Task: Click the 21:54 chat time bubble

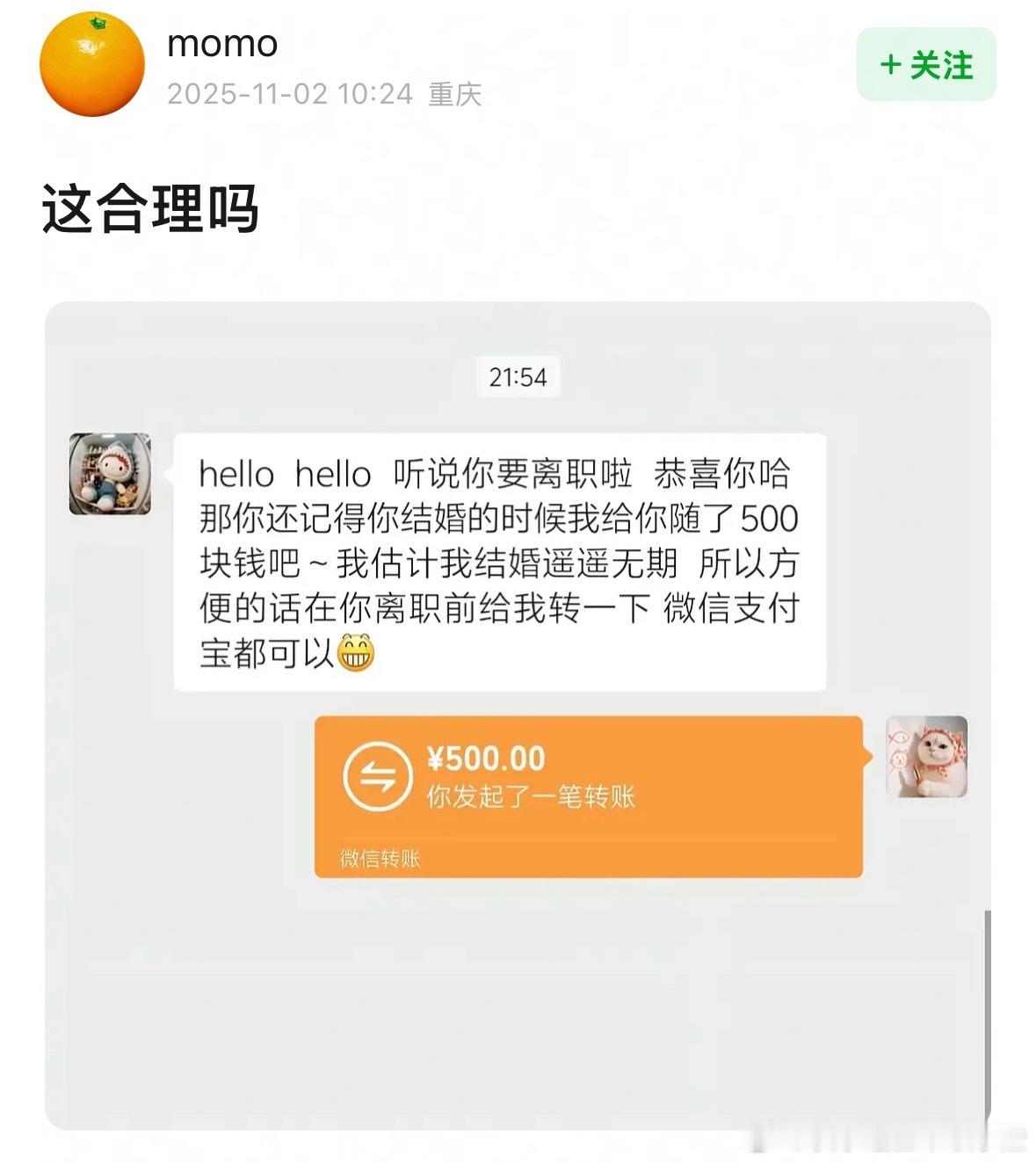Action: click(x=517, y=376)
